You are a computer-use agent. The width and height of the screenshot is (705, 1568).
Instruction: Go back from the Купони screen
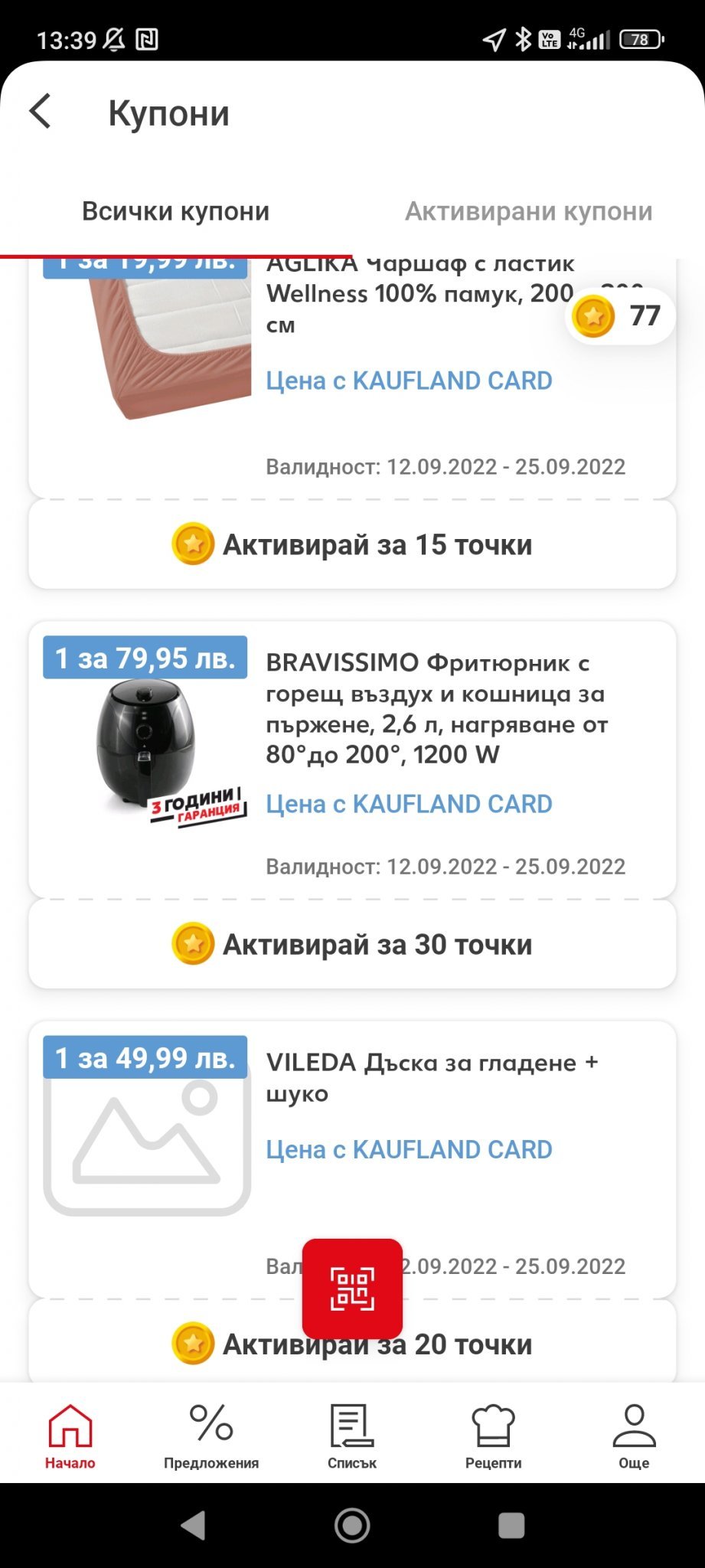(x=41, y=112)
